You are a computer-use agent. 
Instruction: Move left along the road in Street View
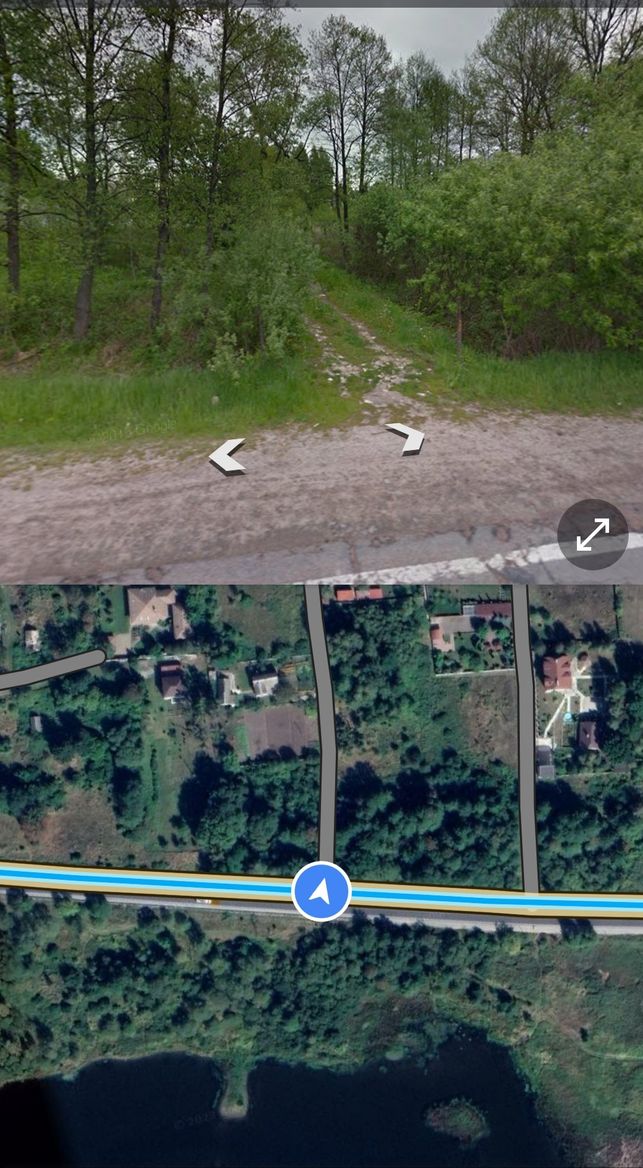pyautogui.click(x=227, y=456)
